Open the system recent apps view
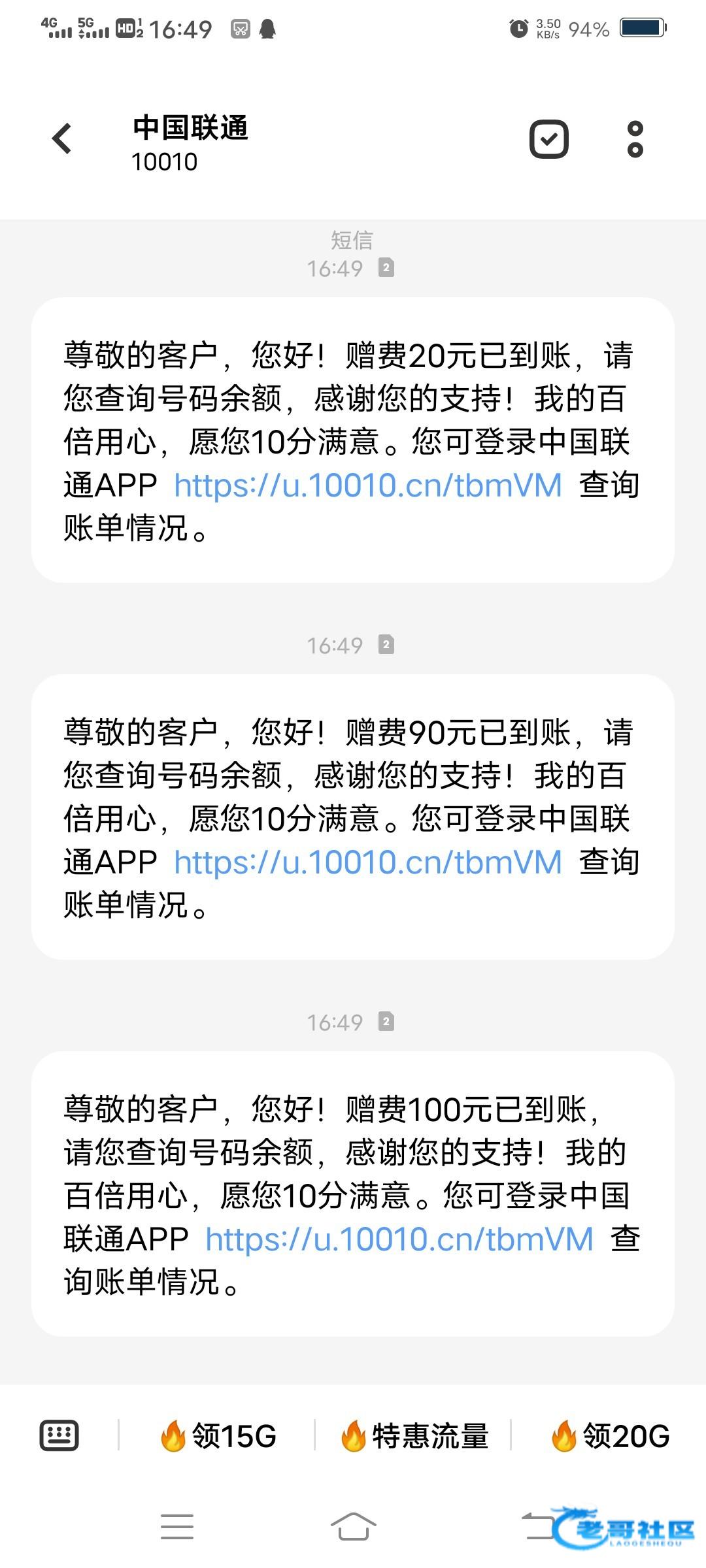 (x=177, y=1527)
